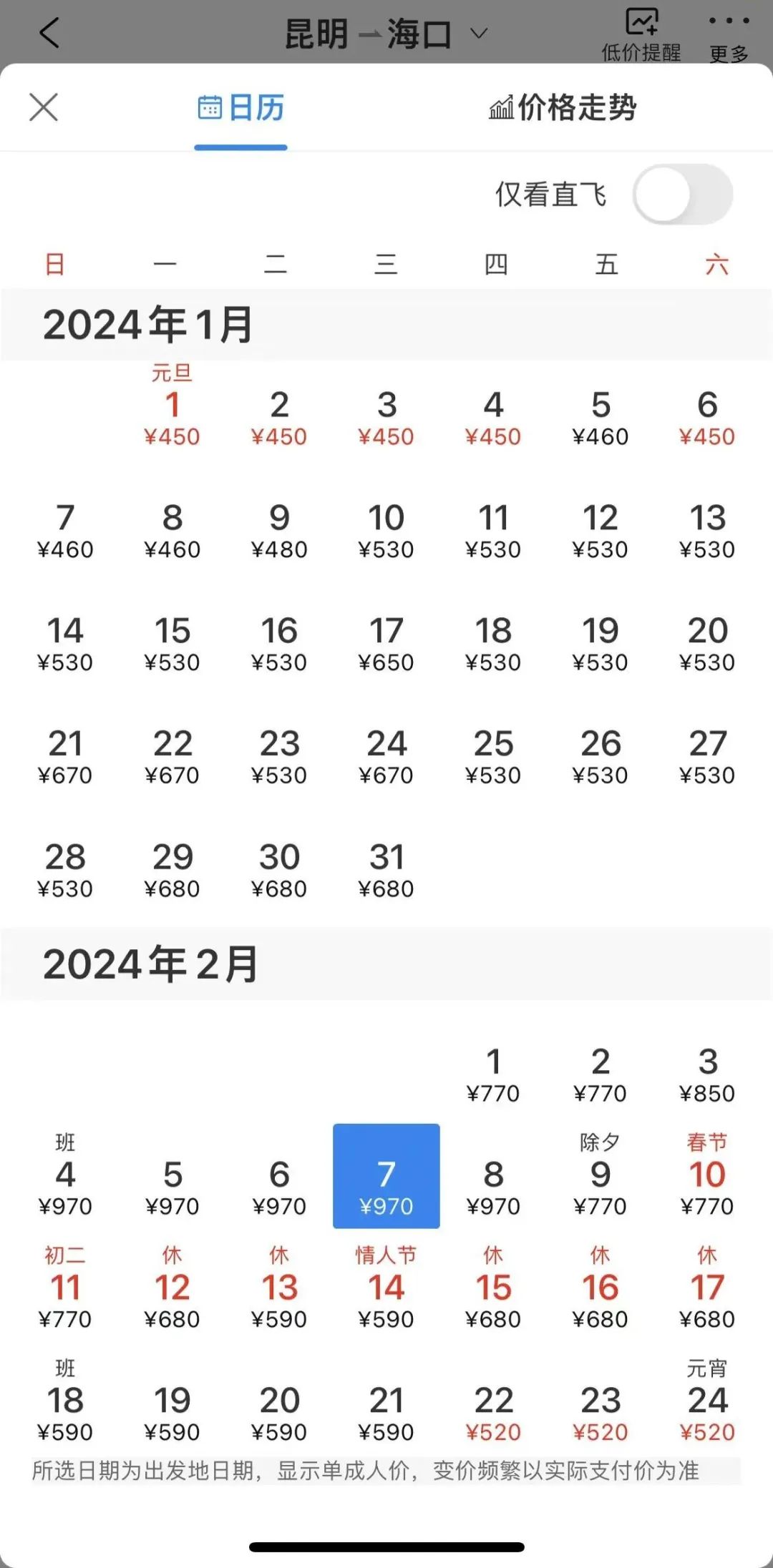Close the calendar panel with the X
The height and width of the screenshot is (1568, 773).
click(43, 107)
